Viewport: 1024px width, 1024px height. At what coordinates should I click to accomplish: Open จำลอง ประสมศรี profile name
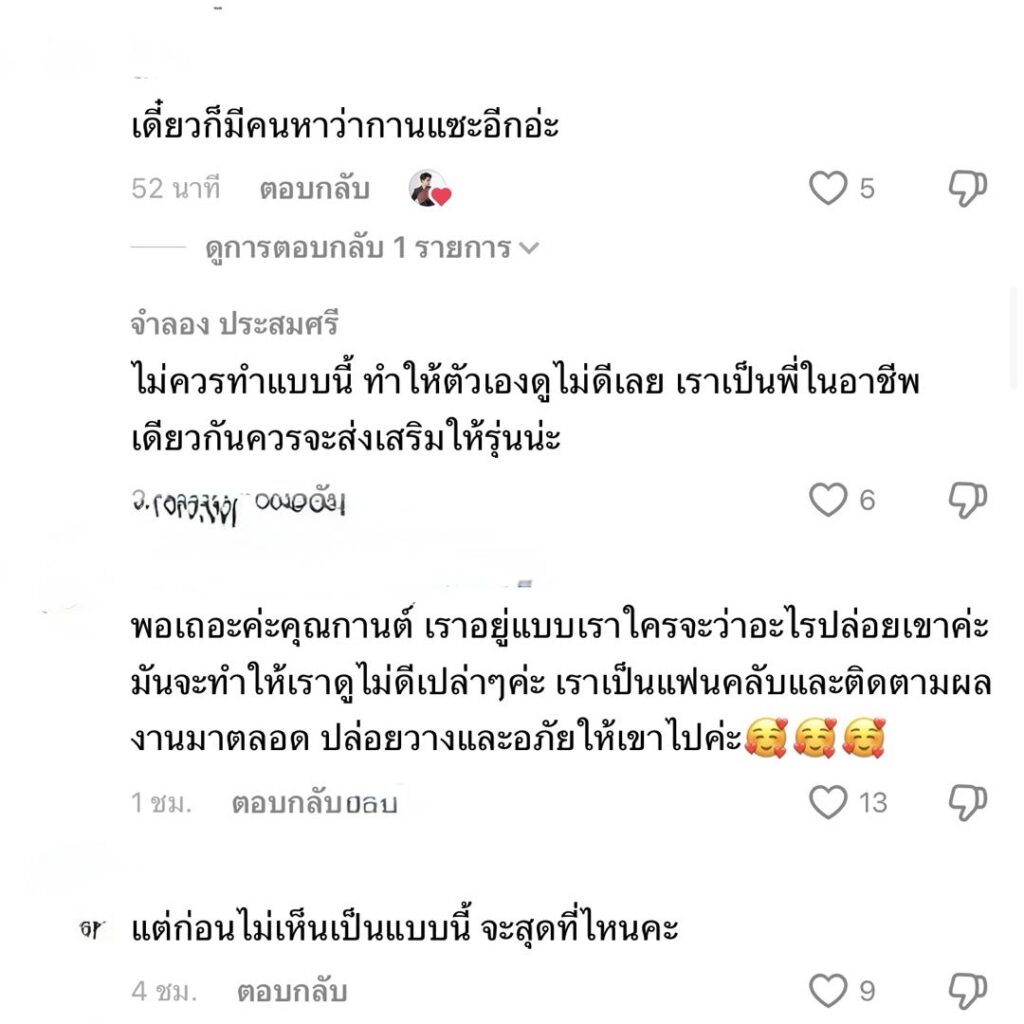coord(235,325)
